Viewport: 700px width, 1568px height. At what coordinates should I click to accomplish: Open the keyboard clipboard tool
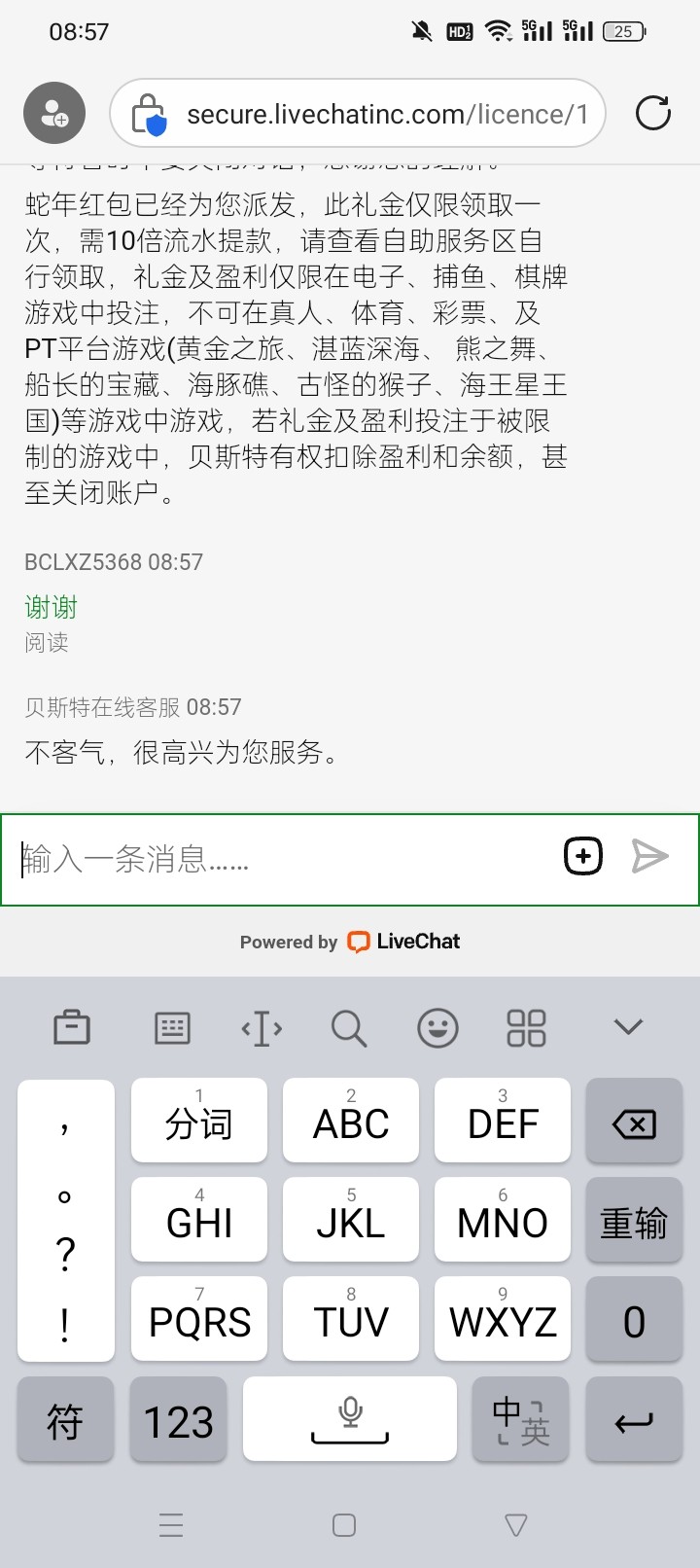pyautogui.click(x=72, y=1027)
